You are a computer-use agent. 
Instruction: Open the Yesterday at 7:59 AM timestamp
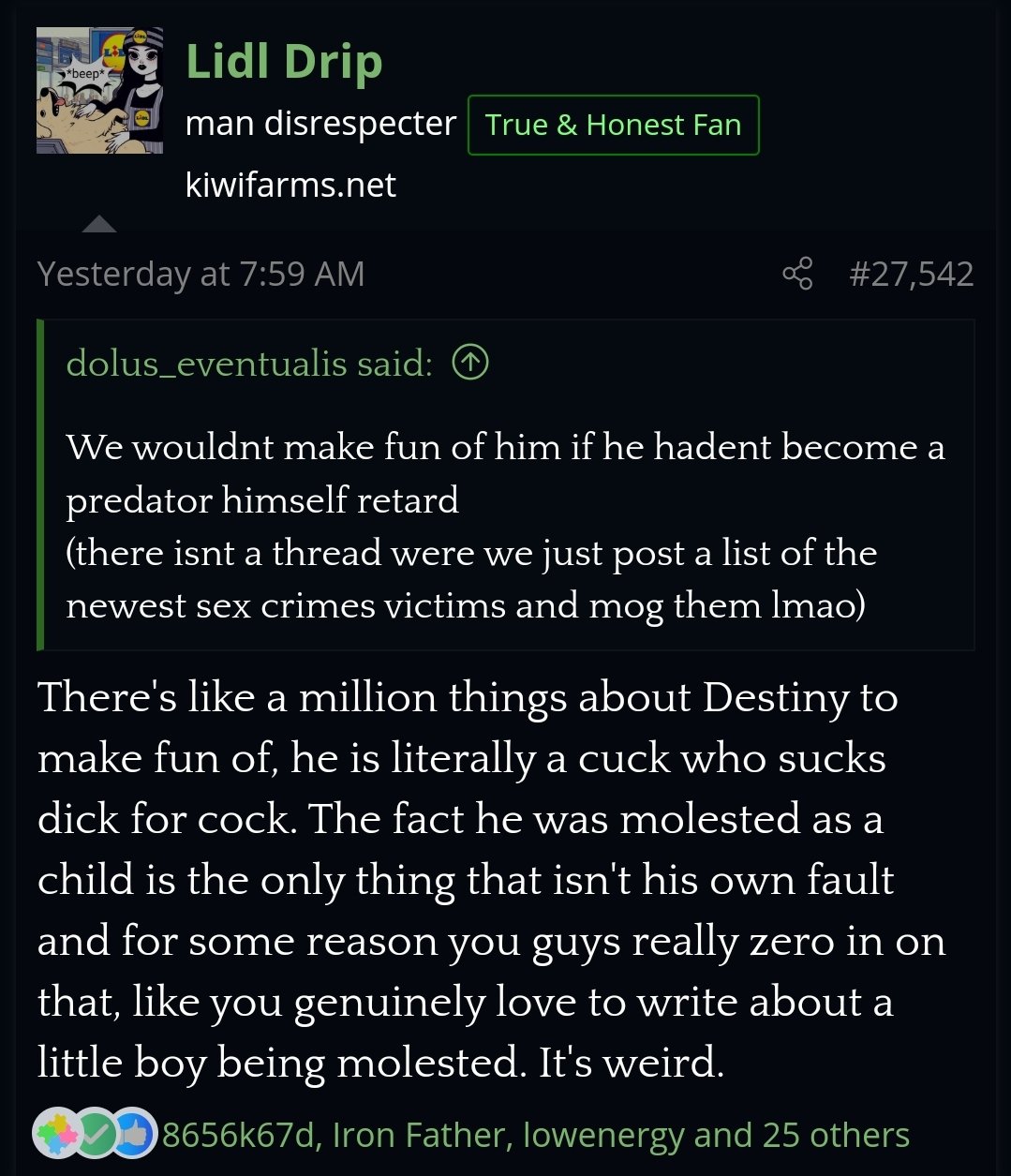pyautogui.click(x=201, y=274)
